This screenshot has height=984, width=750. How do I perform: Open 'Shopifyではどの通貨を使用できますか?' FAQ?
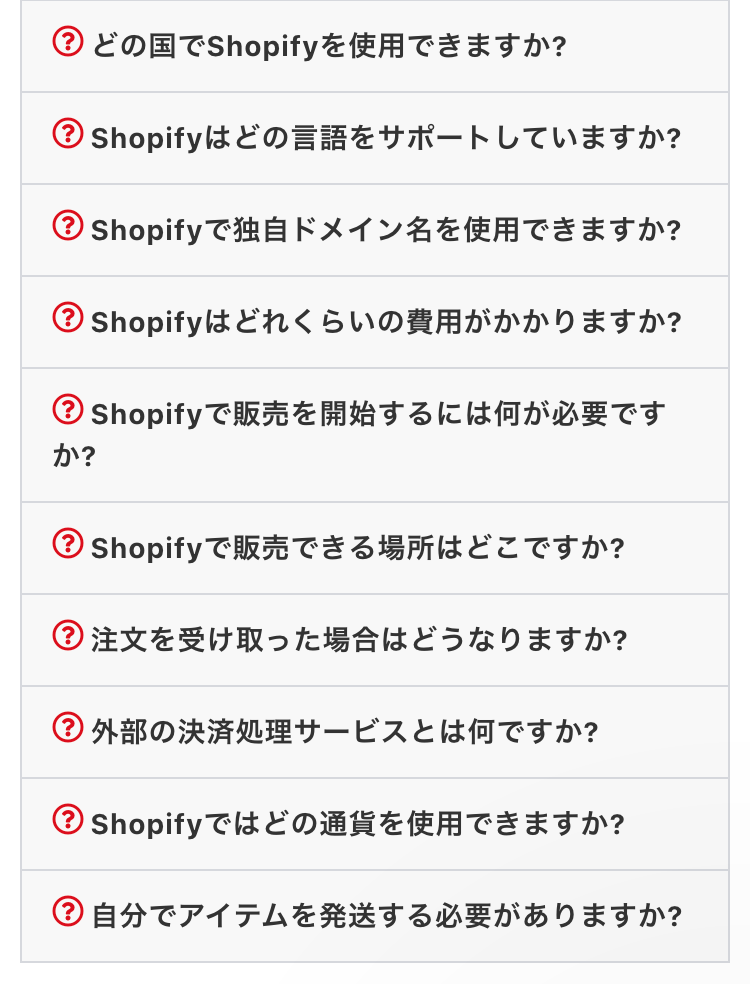357,824
